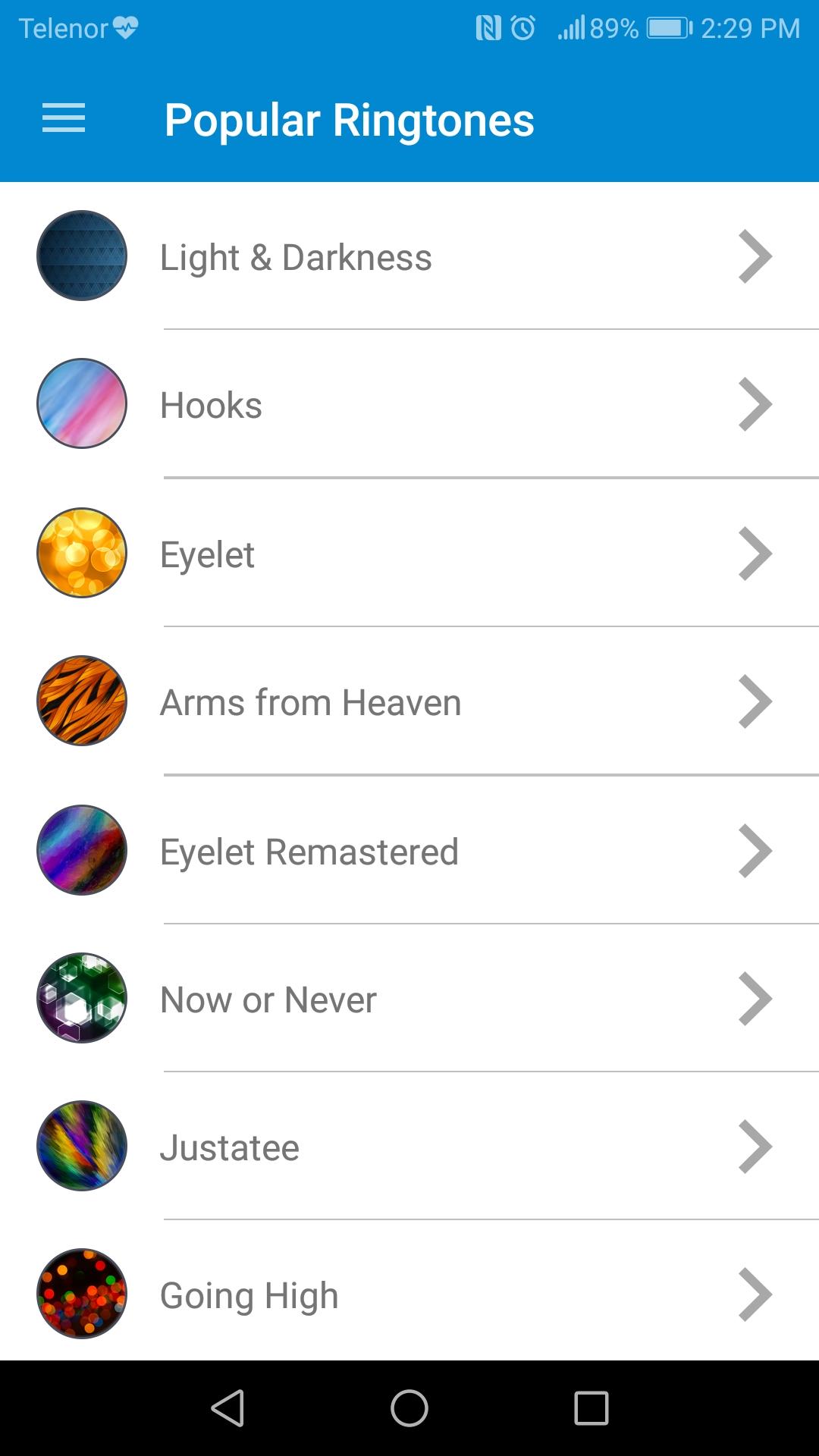819x1456 pixels.
Task: Open the Eyelet ringtone row
Action: coord(409,554)
